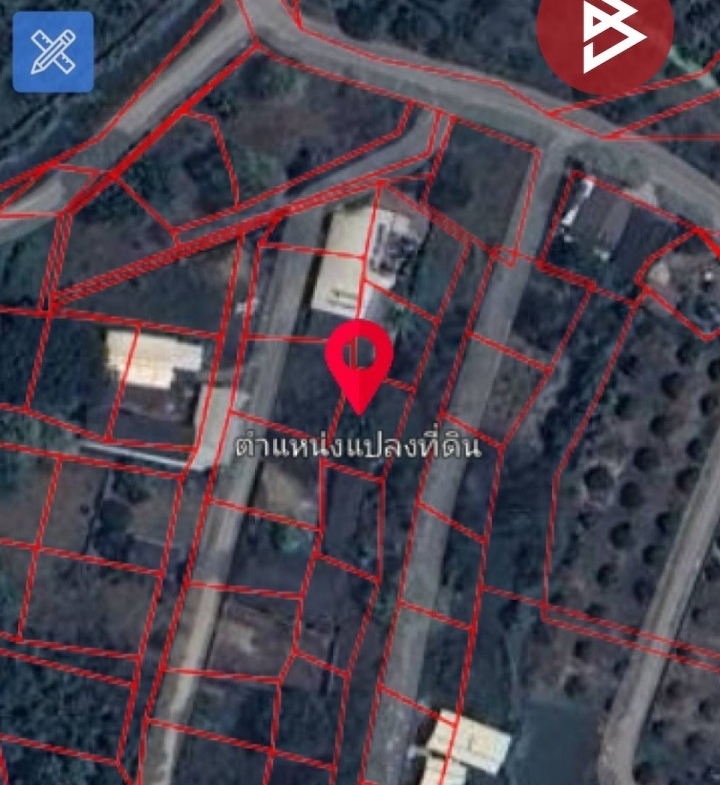The height and width of the screenshot is (785, 720).
Task: Tap the red land parcel location pin
Action: coord(359,358)
